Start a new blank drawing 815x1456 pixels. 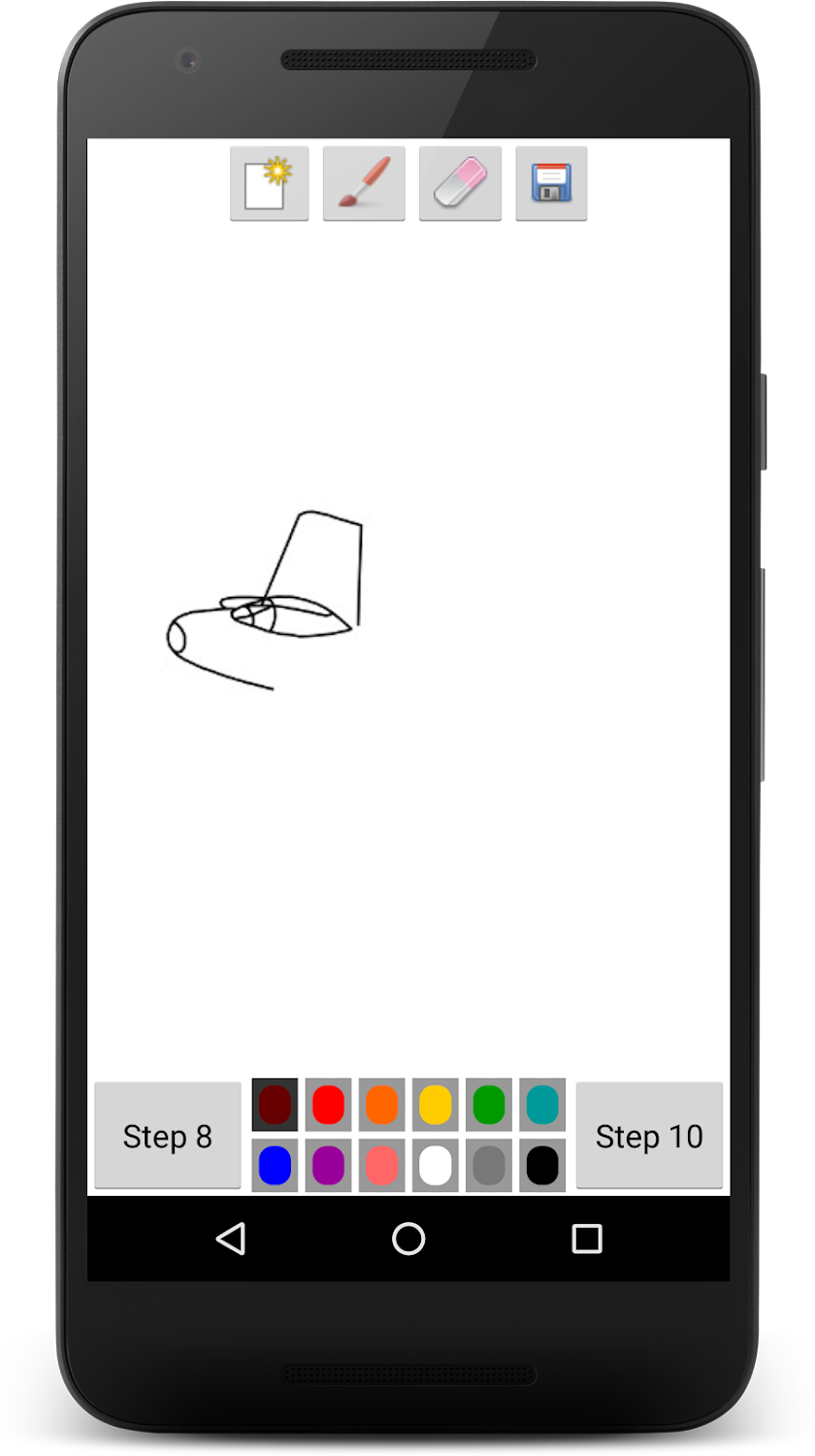click(x=270, y=183)
